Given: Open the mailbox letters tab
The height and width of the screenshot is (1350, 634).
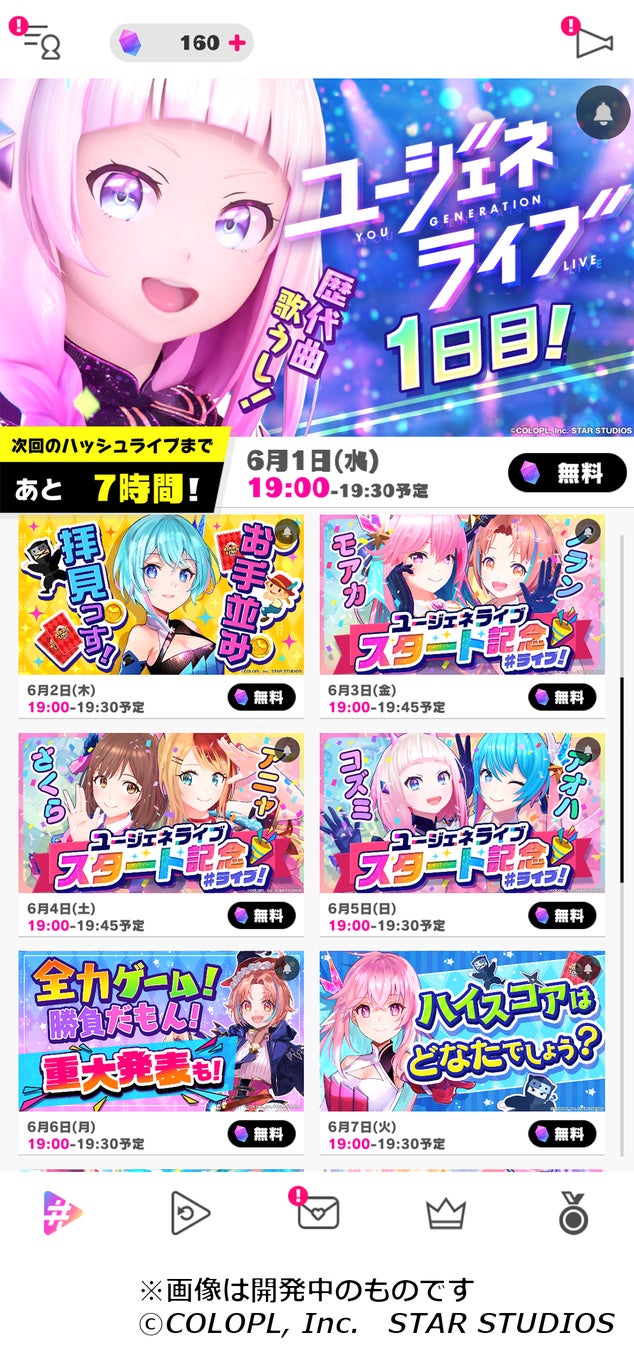Looking at the screenshot, I should pos(318,1214).
